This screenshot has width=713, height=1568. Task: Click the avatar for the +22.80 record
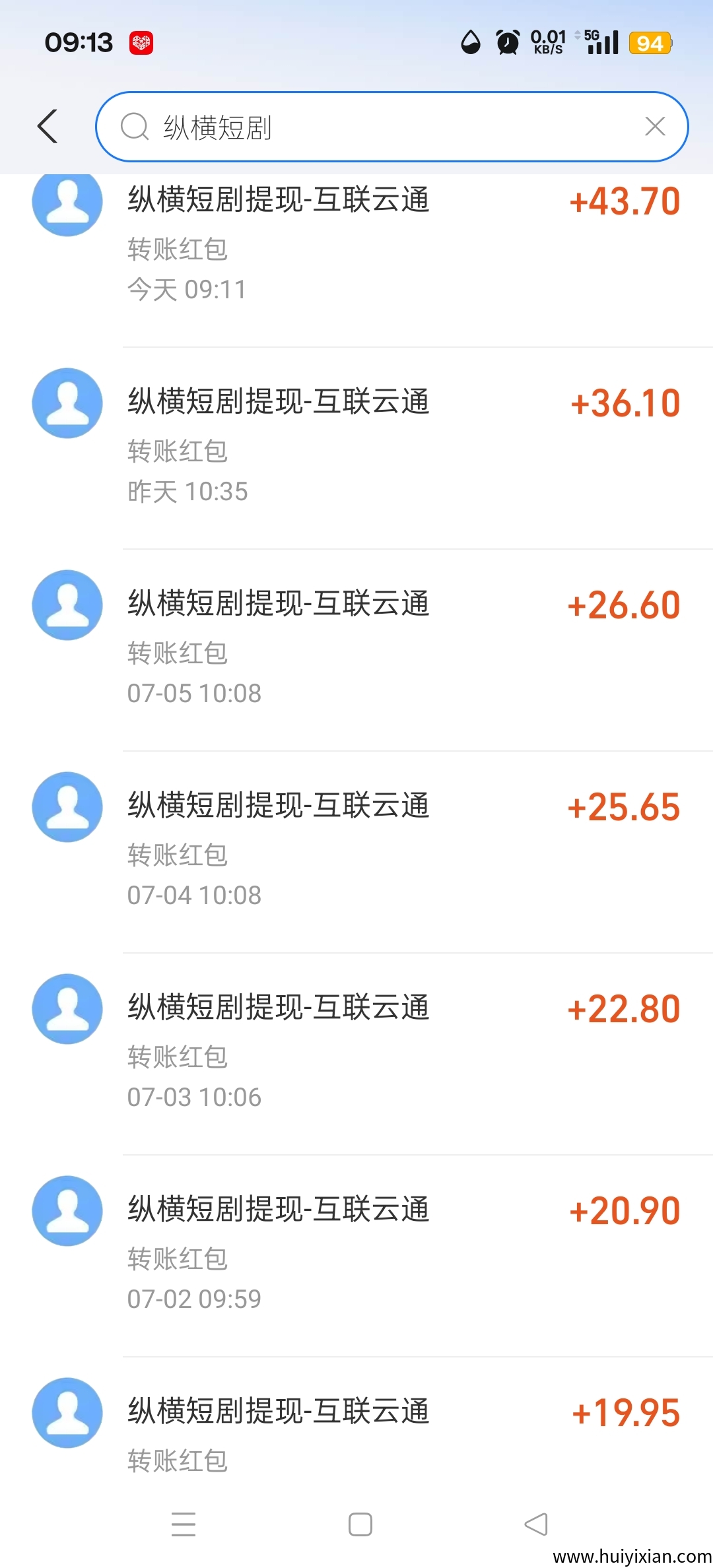[x=67, y=1008]
